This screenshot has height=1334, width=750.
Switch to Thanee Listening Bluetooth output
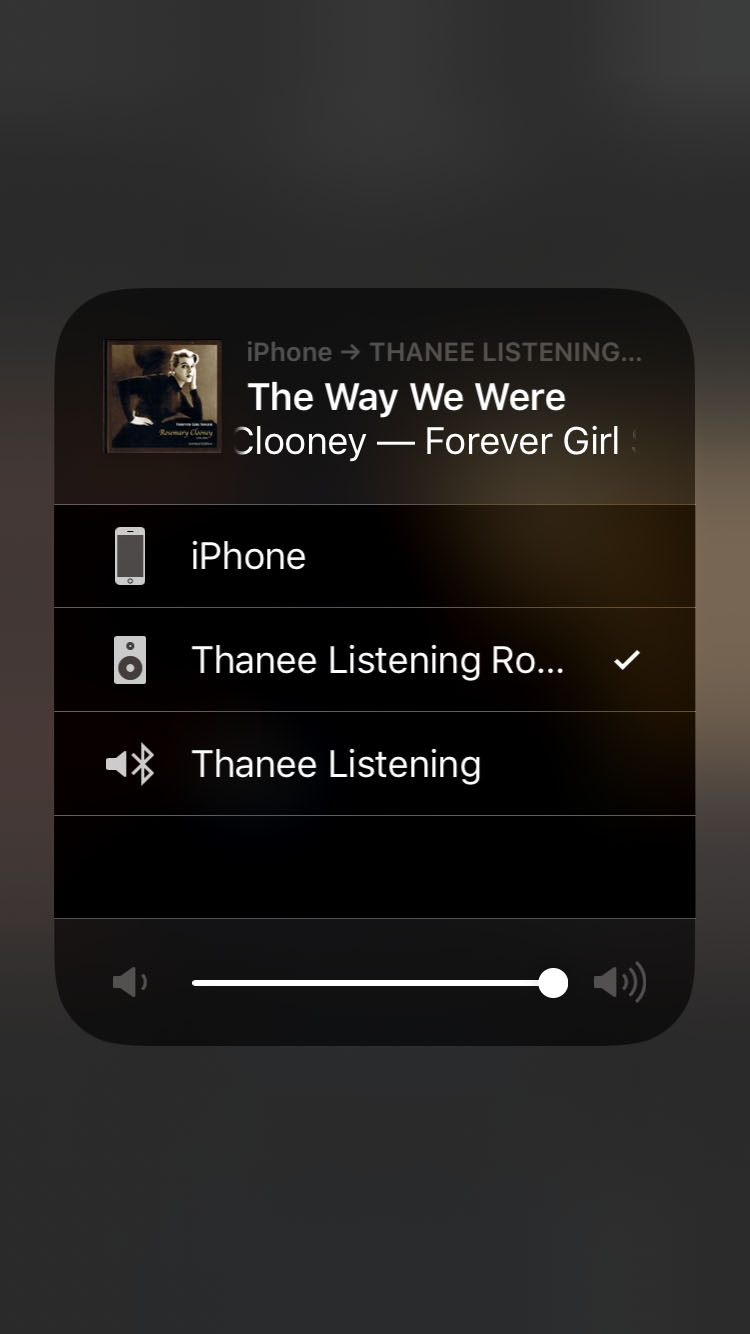click(x=374, y=764)
